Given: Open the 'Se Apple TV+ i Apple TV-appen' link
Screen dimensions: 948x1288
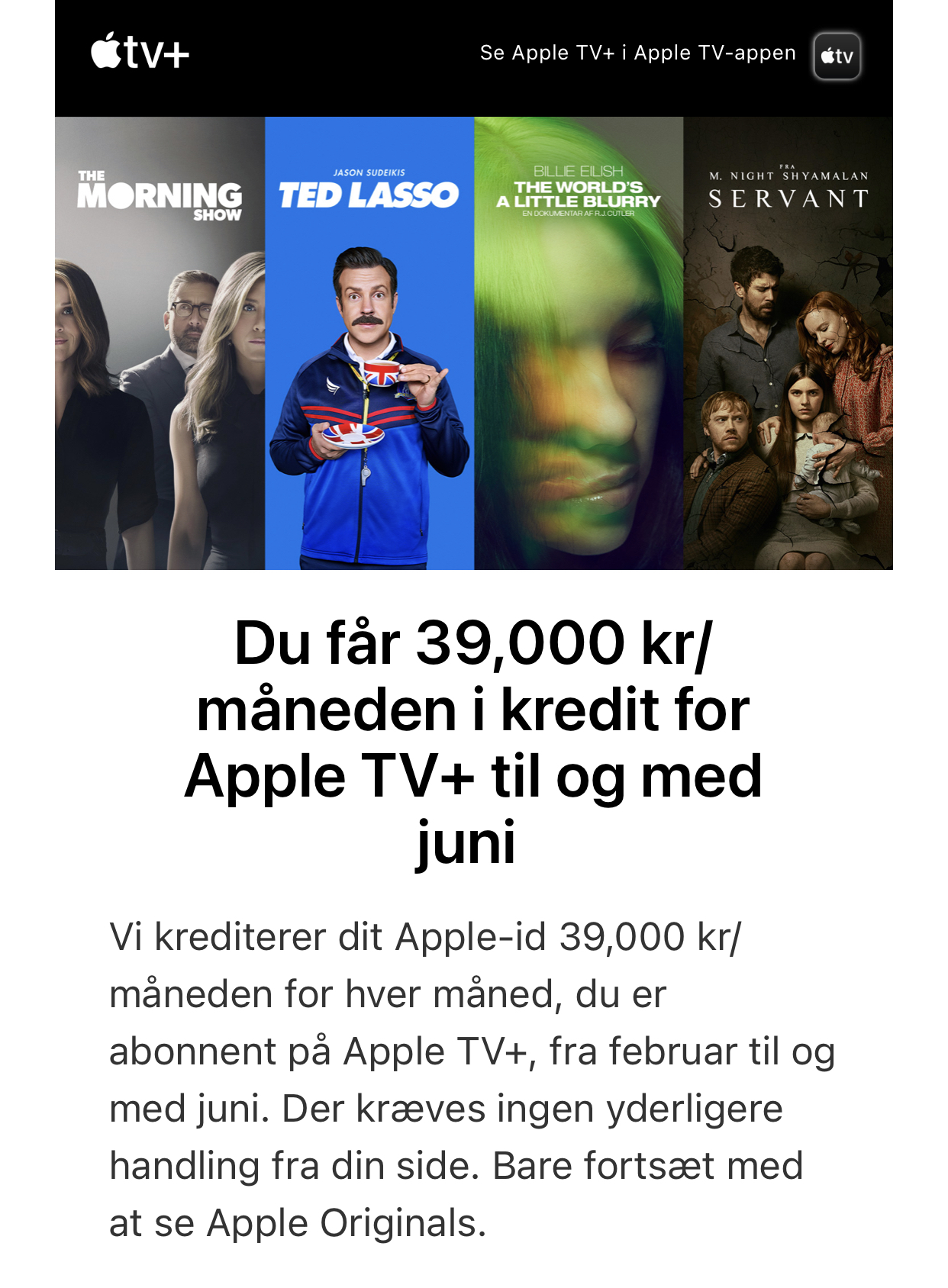Looking at the screenshot, I should pyautogui.click(x=637, y=53).
